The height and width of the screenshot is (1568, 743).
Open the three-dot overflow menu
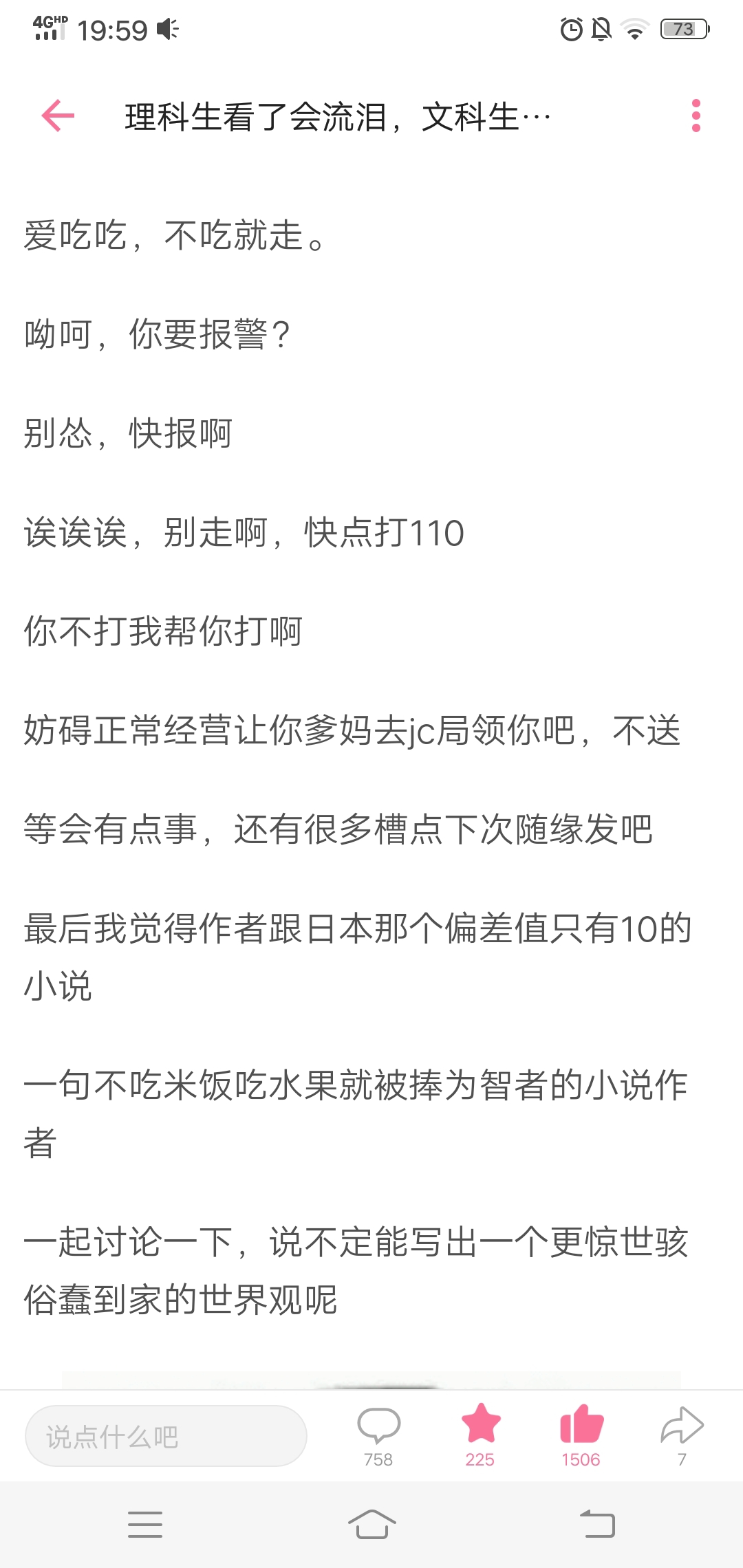click(x=696, y=116)
